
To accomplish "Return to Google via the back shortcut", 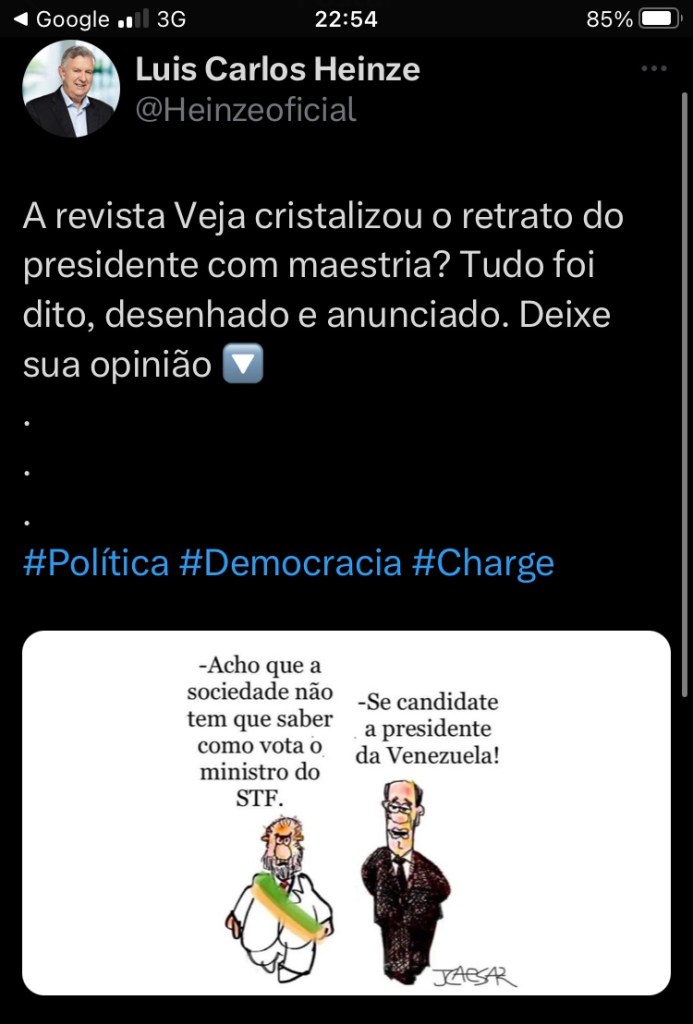I will tap(62, 19).
